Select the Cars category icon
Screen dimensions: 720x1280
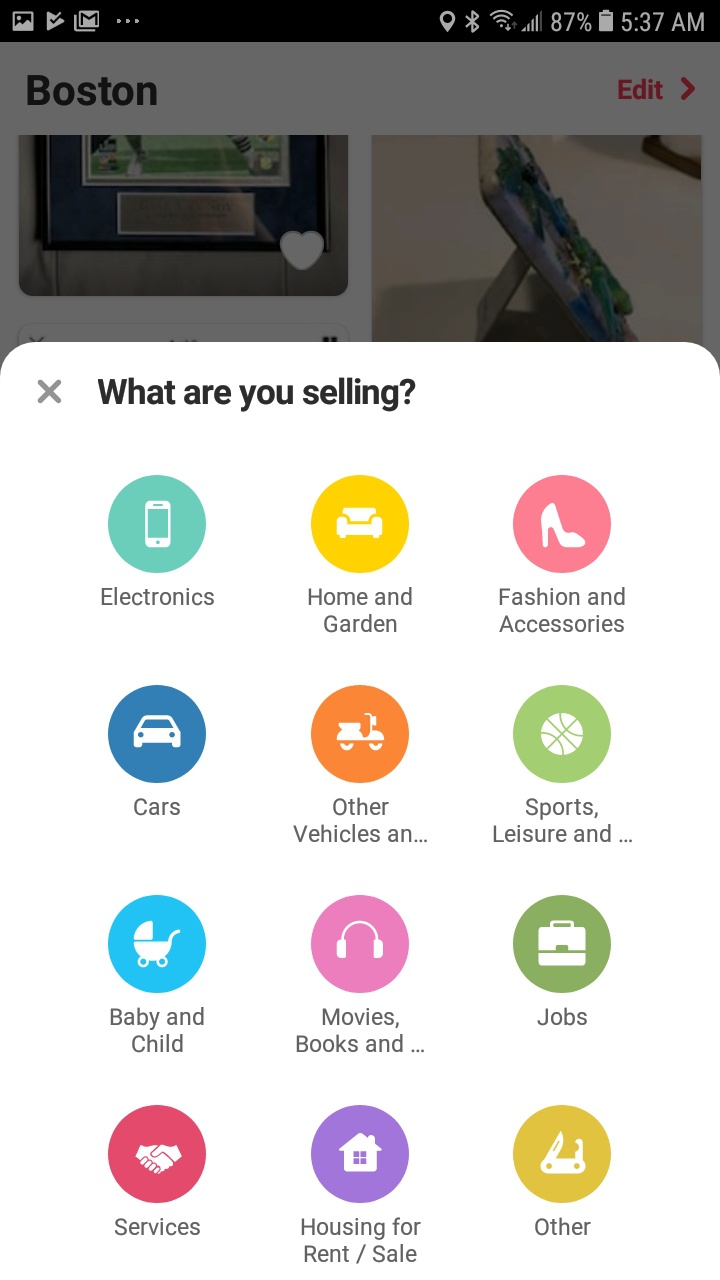click(x=157, y=733)
